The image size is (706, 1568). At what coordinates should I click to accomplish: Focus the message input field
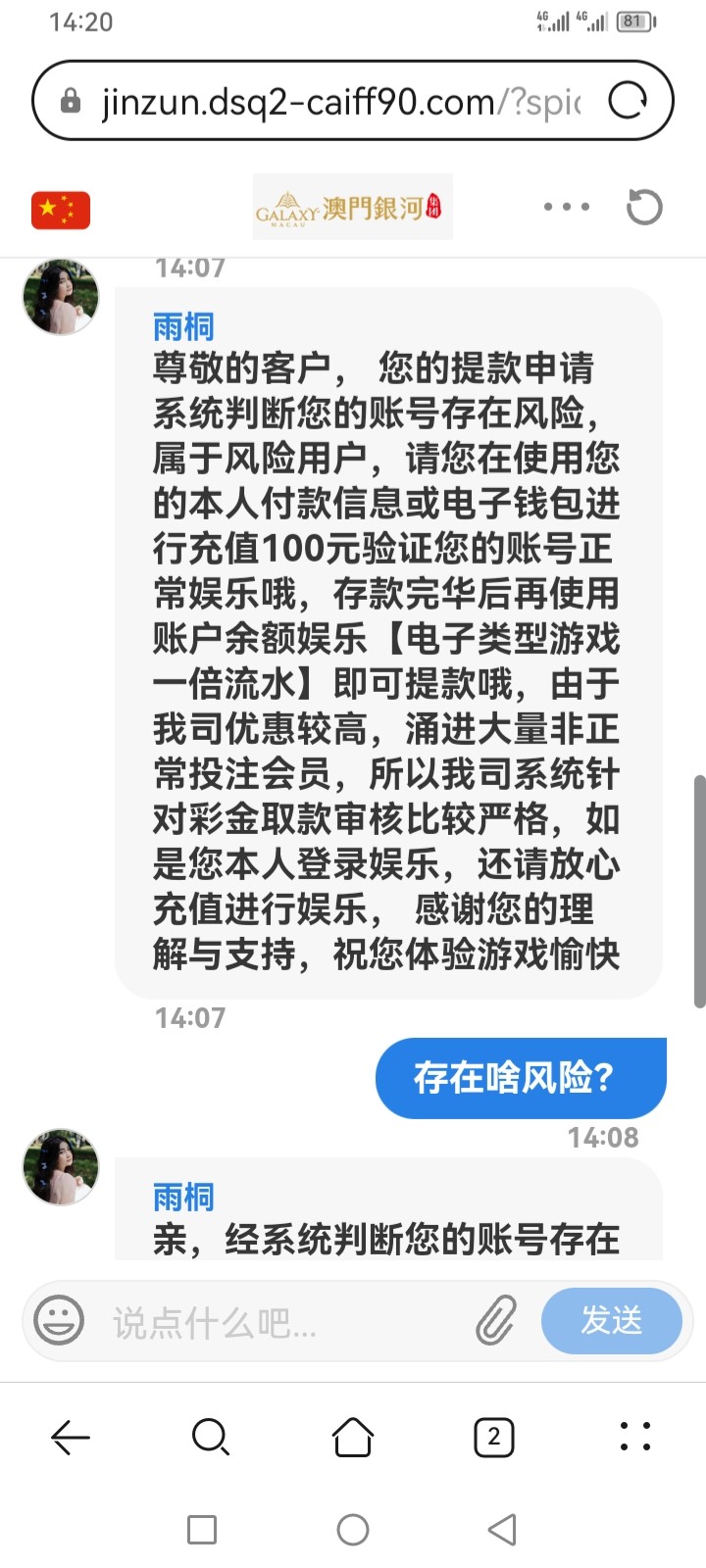tap(284, 1323)
